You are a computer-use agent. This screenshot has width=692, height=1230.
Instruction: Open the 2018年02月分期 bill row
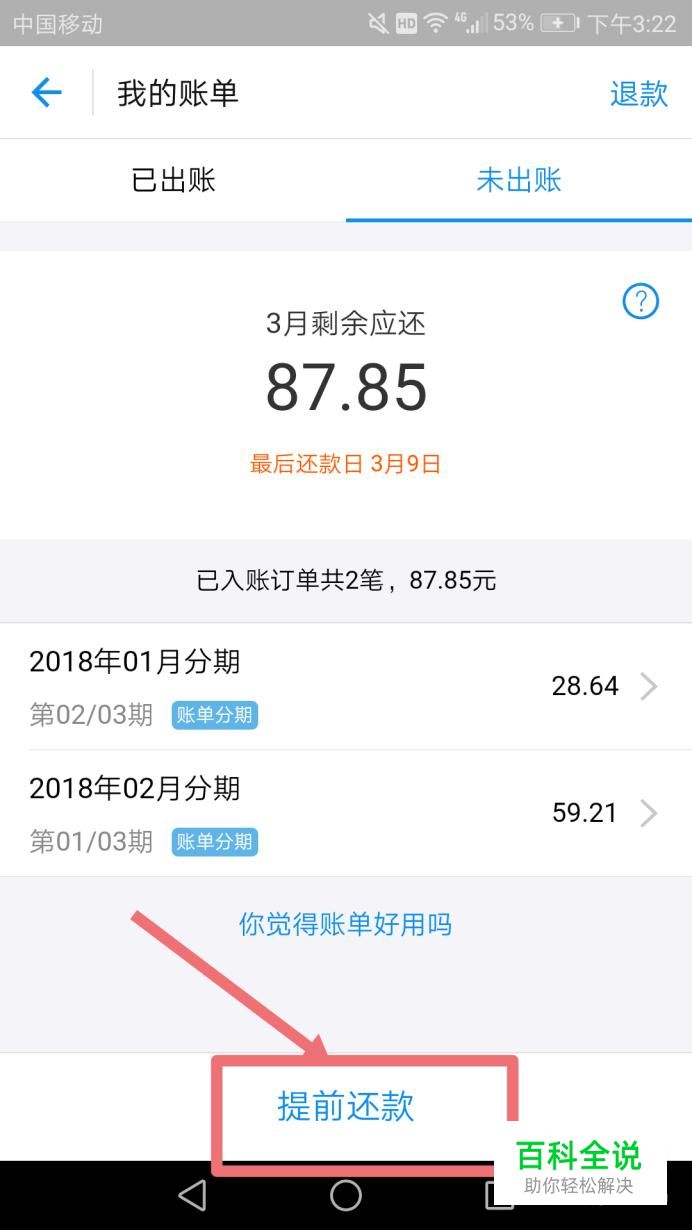pos(346,813)
